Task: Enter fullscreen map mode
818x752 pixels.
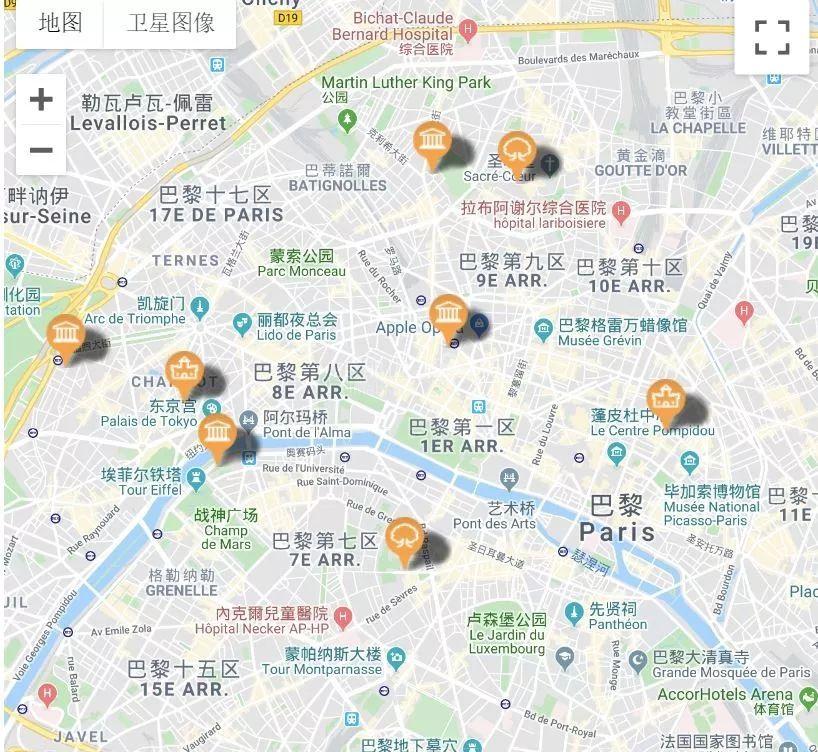Action: tap(771, 37)
